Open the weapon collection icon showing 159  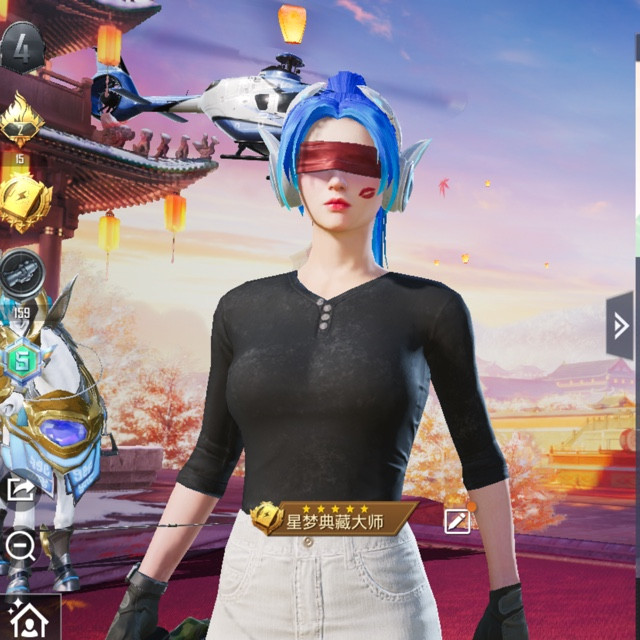click(21, 272)
